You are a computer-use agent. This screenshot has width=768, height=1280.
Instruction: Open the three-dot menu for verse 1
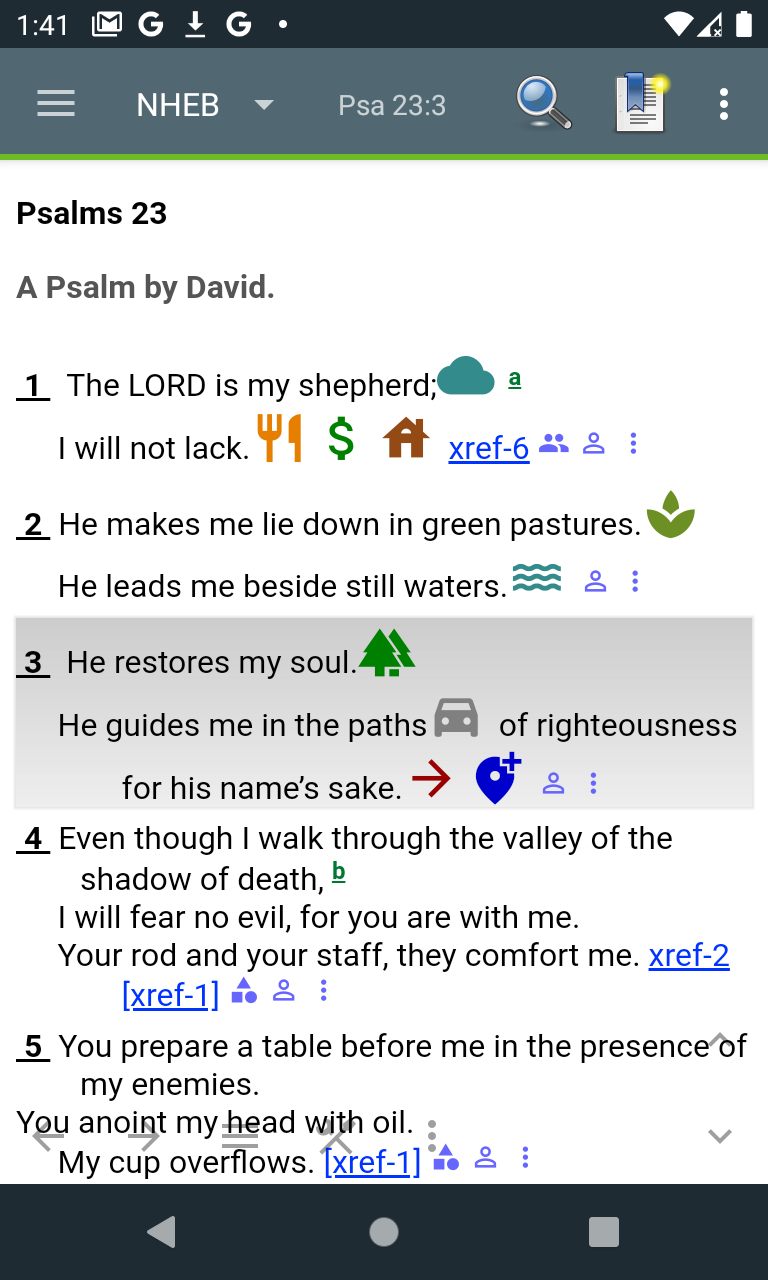point(633,443)
